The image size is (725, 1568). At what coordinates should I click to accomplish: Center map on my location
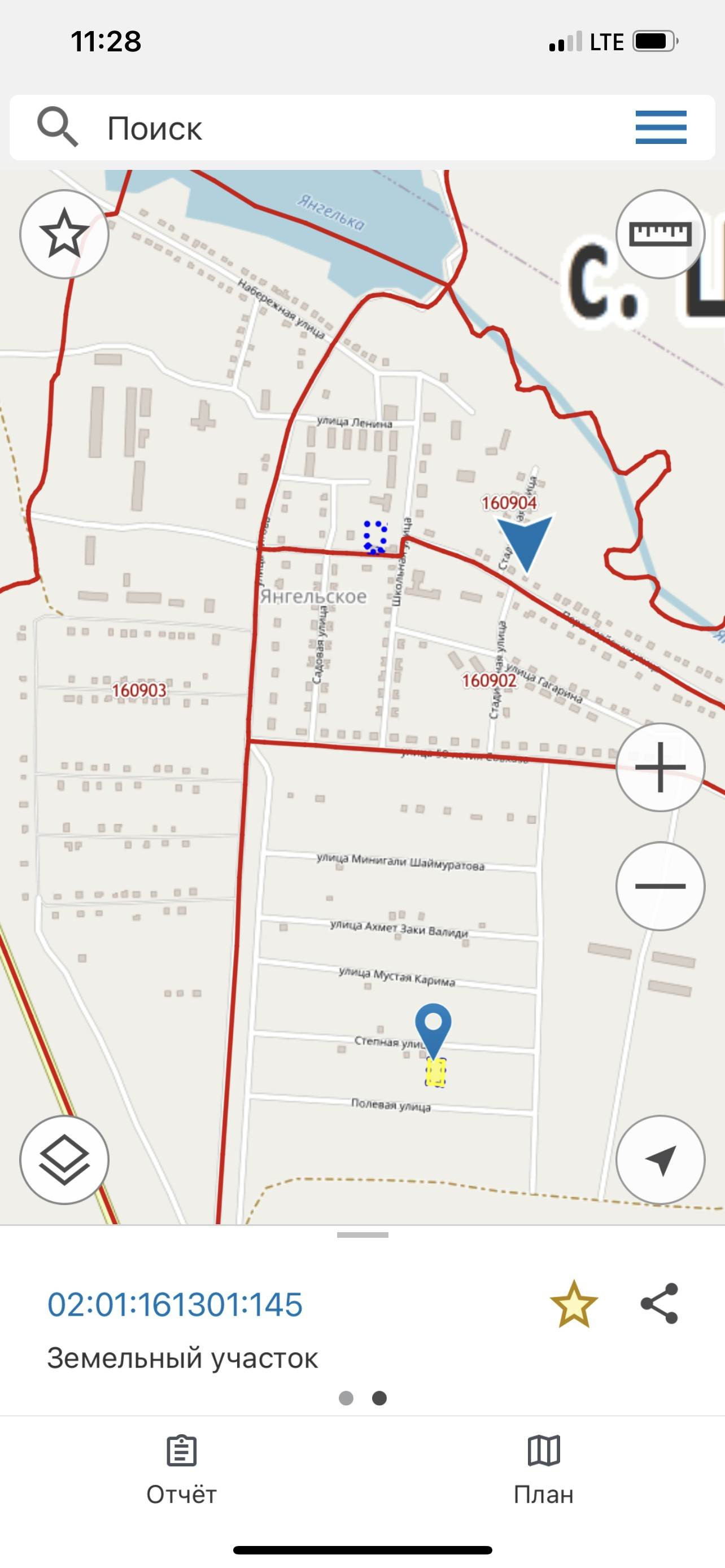point(660,1159)
